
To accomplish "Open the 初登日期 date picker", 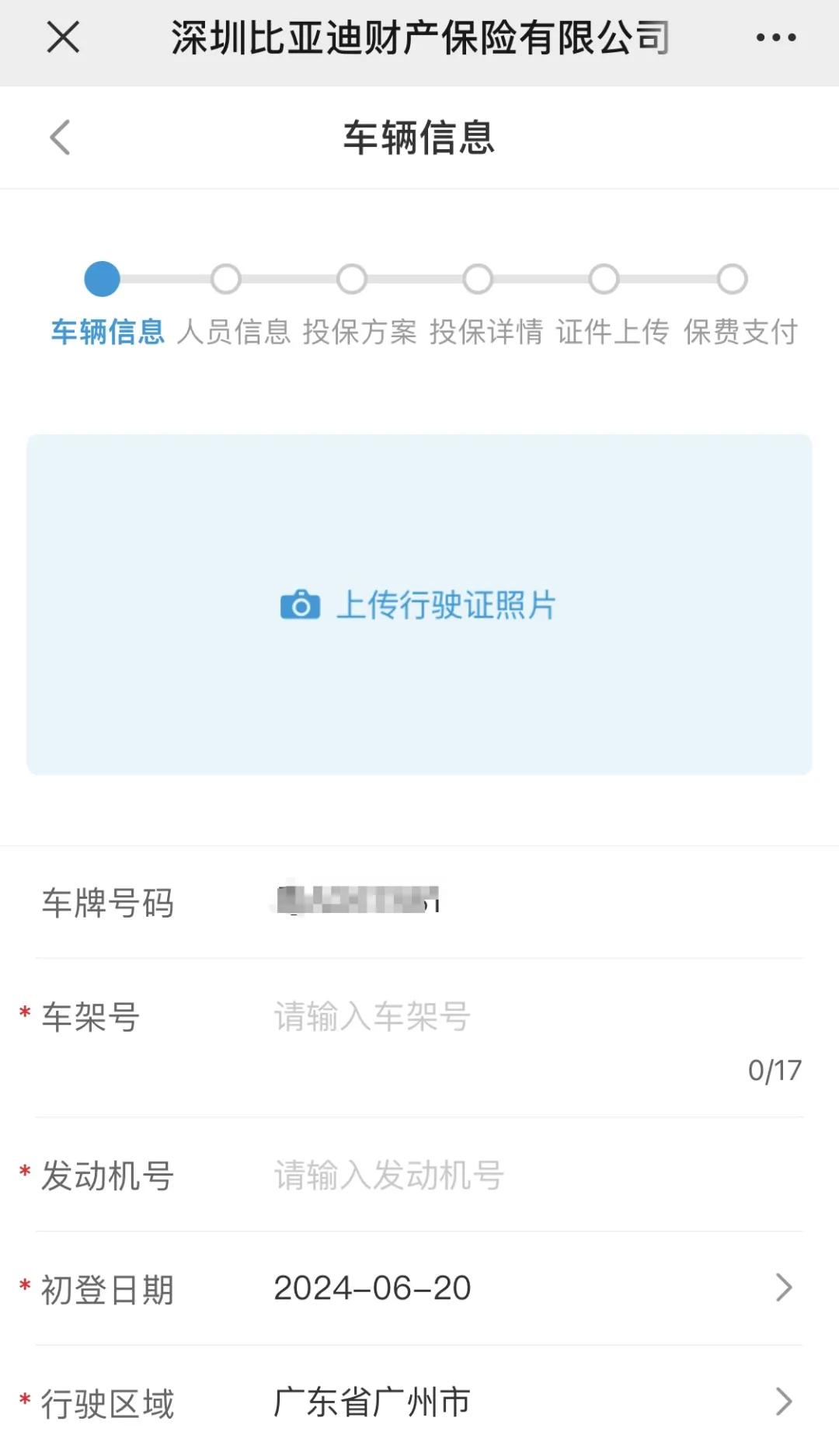I will click(x=528, y=1288).
